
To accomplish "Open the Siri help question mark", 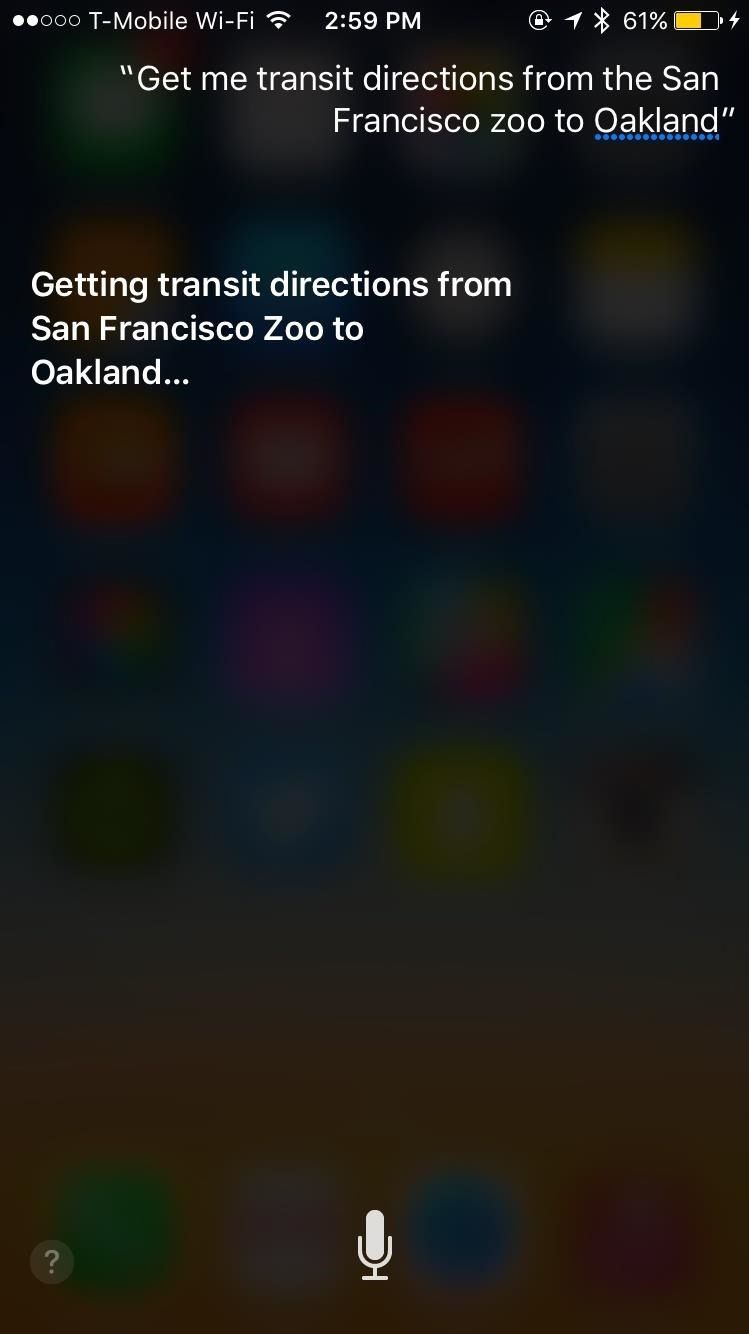I will coord(52,1262).
